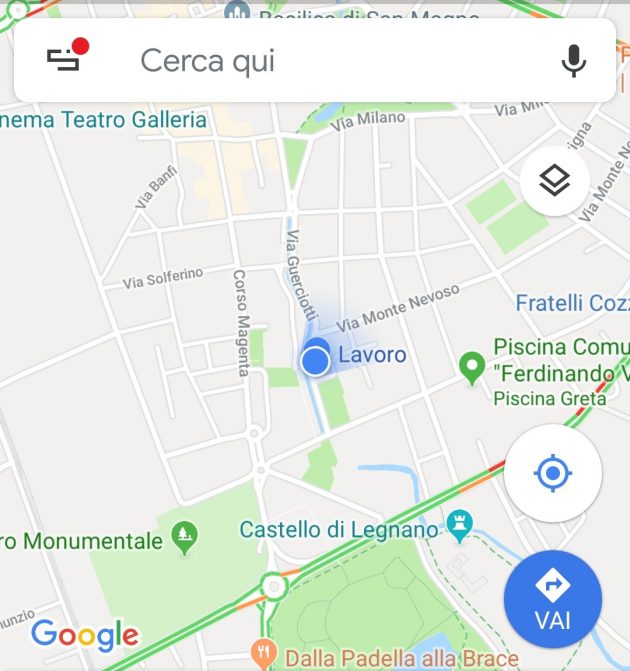Start voice search with microphone

point(573,61)
